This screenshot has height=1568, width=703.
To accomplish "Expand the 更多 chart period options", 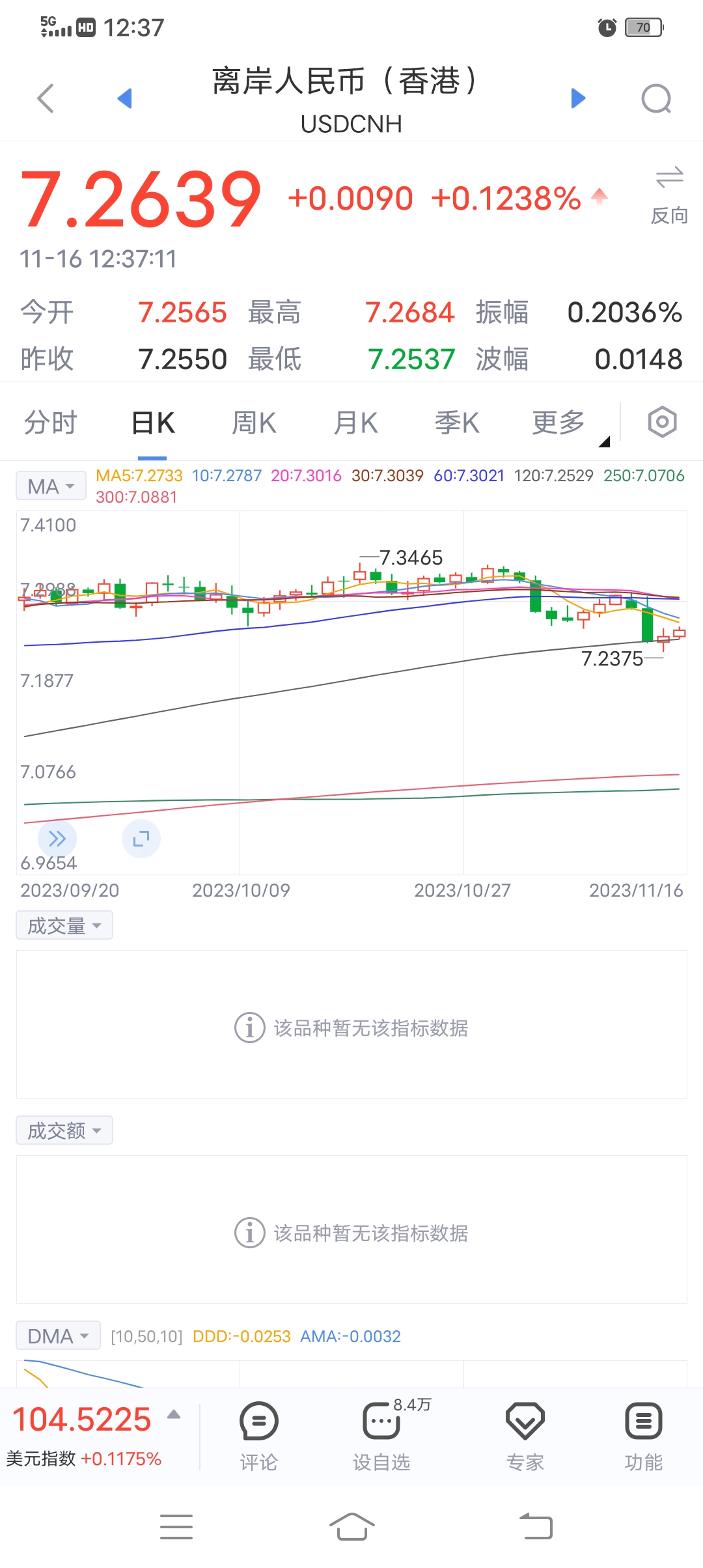I will coord(560,423).
